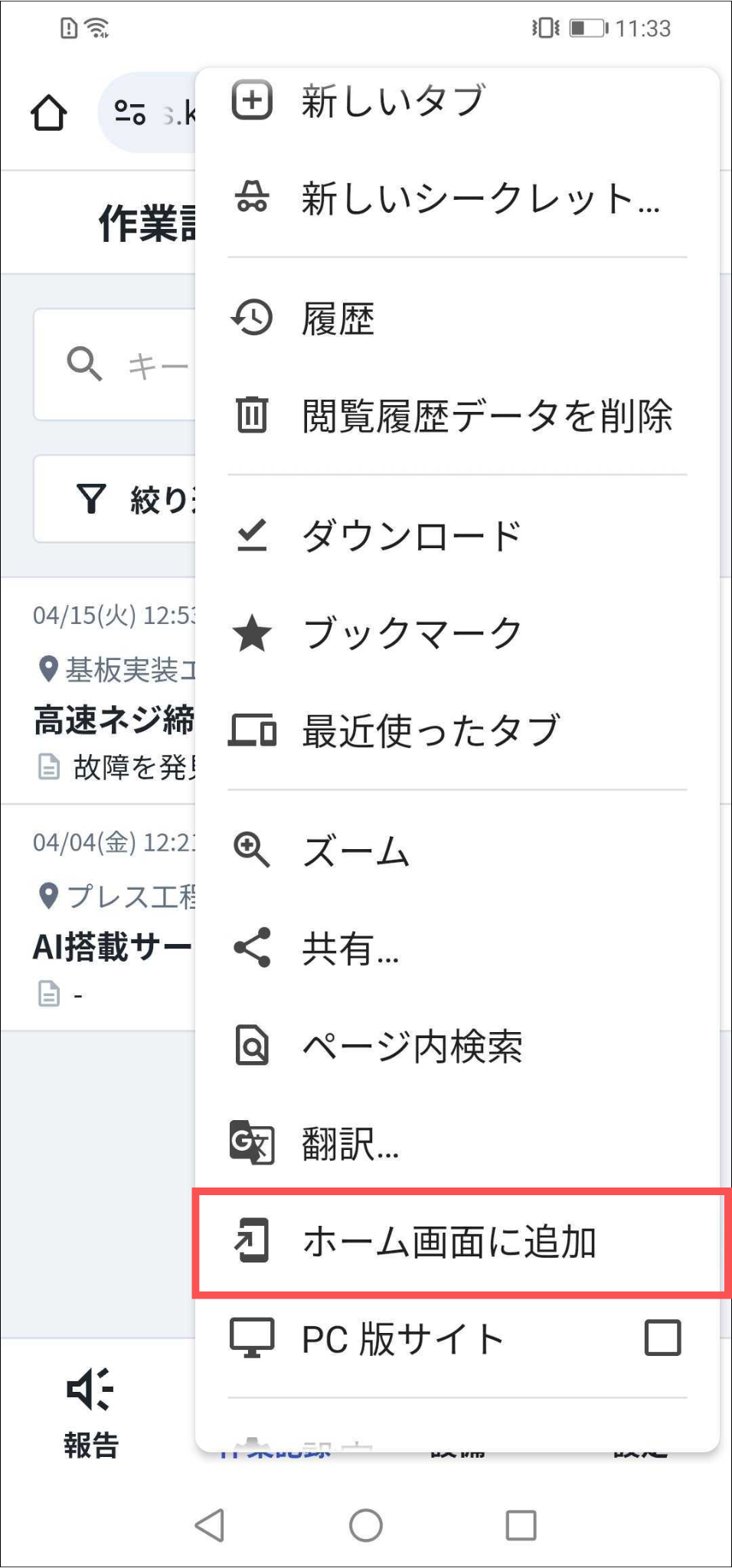Image resolution: width=732 pixels, height=1568 pixels.
Task: Open browsing history (履歴)
Action: (457, 318)
